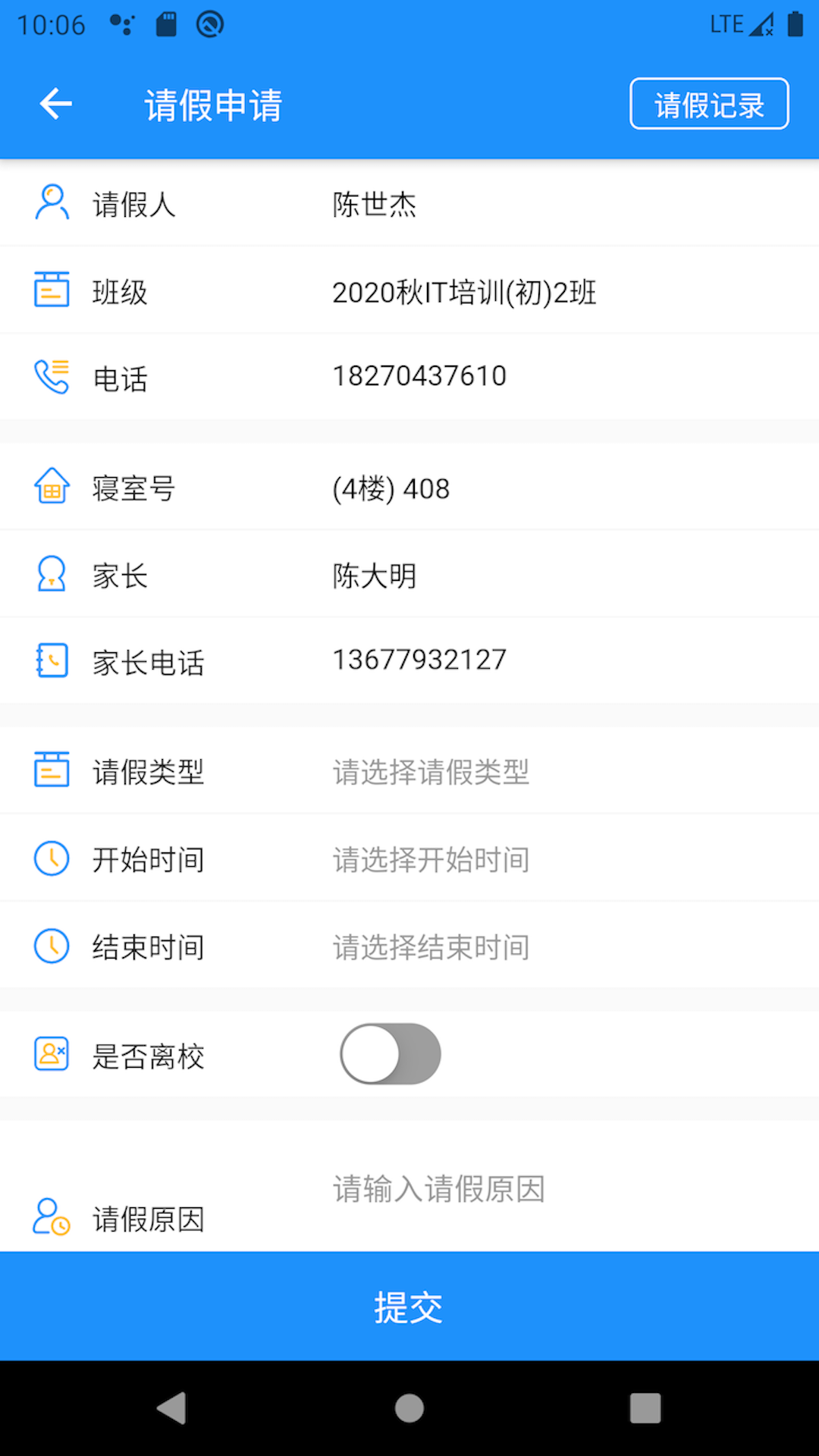Tap the phone icon beside 电话
The width and height of the screenshot is (819, 1456).
51,375
